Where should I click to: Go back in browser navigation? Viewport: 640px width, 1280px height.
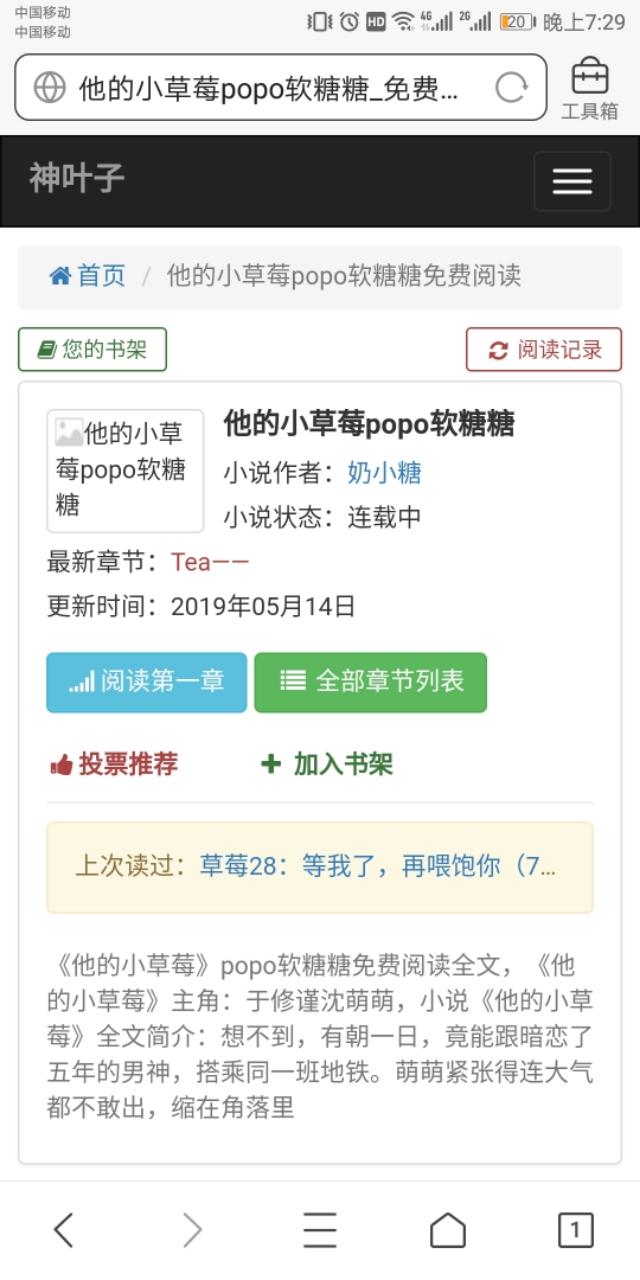coord(63,1230)
